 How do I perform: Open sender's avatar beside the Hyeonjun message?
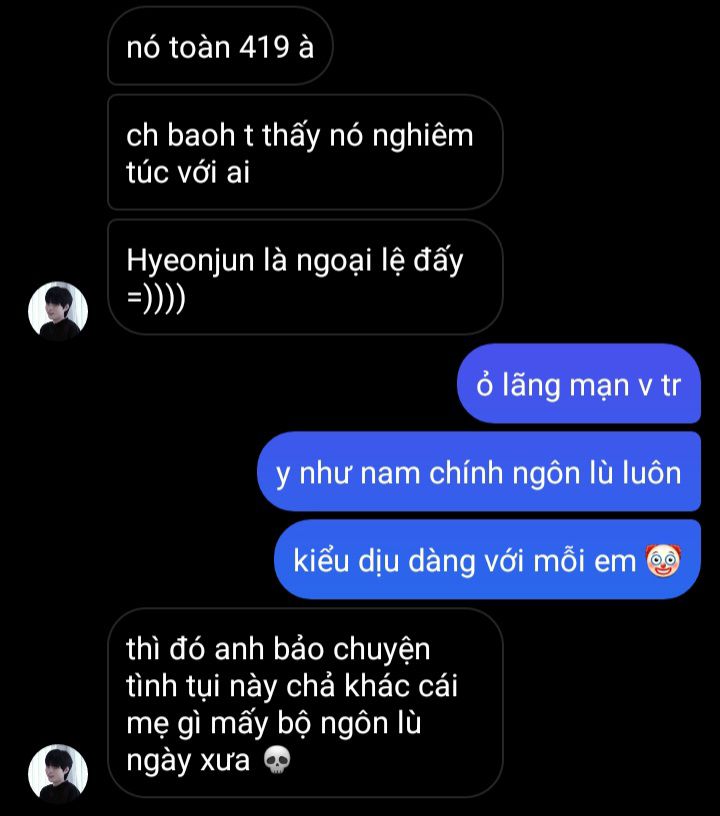(58, 311)
